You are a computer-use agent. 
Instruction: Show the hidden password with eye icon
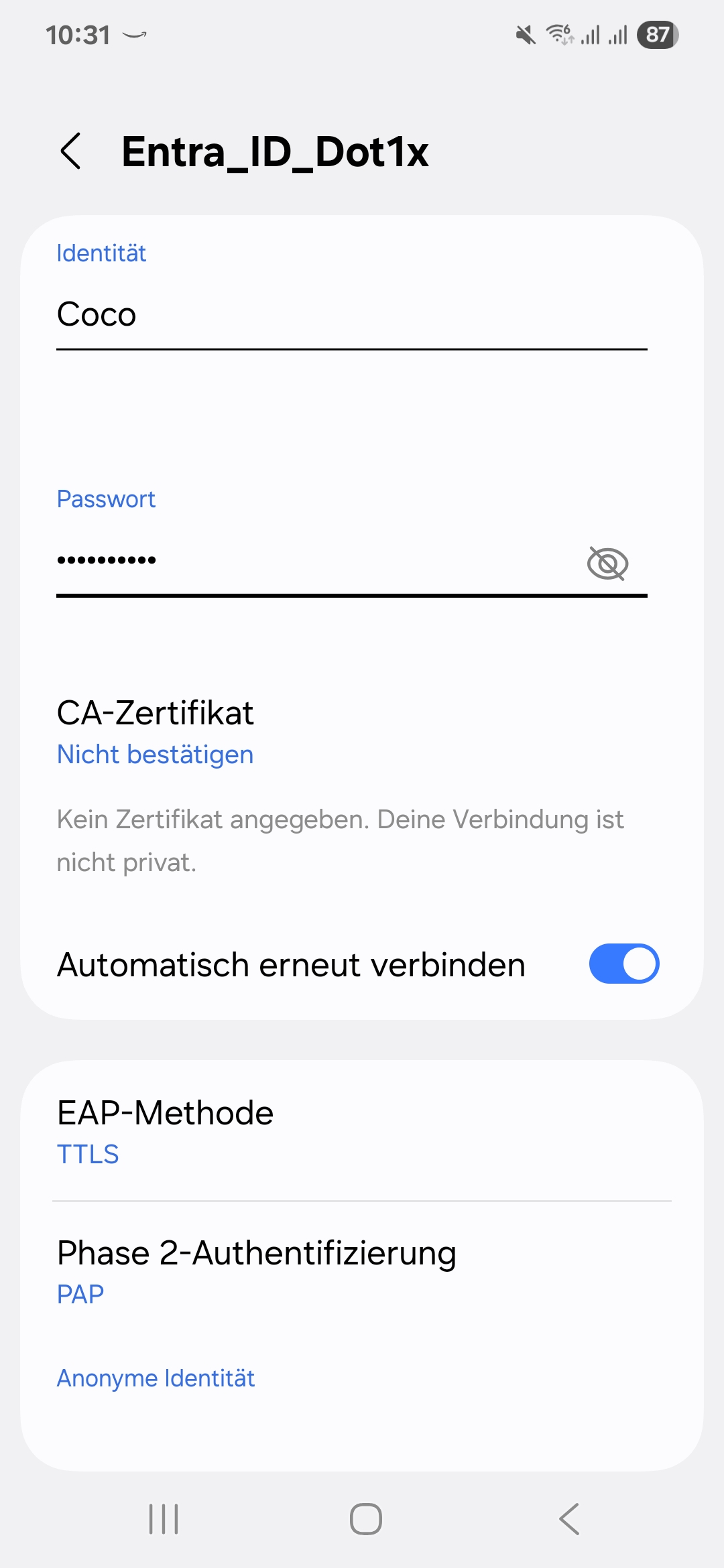click(x=607, y=563)
